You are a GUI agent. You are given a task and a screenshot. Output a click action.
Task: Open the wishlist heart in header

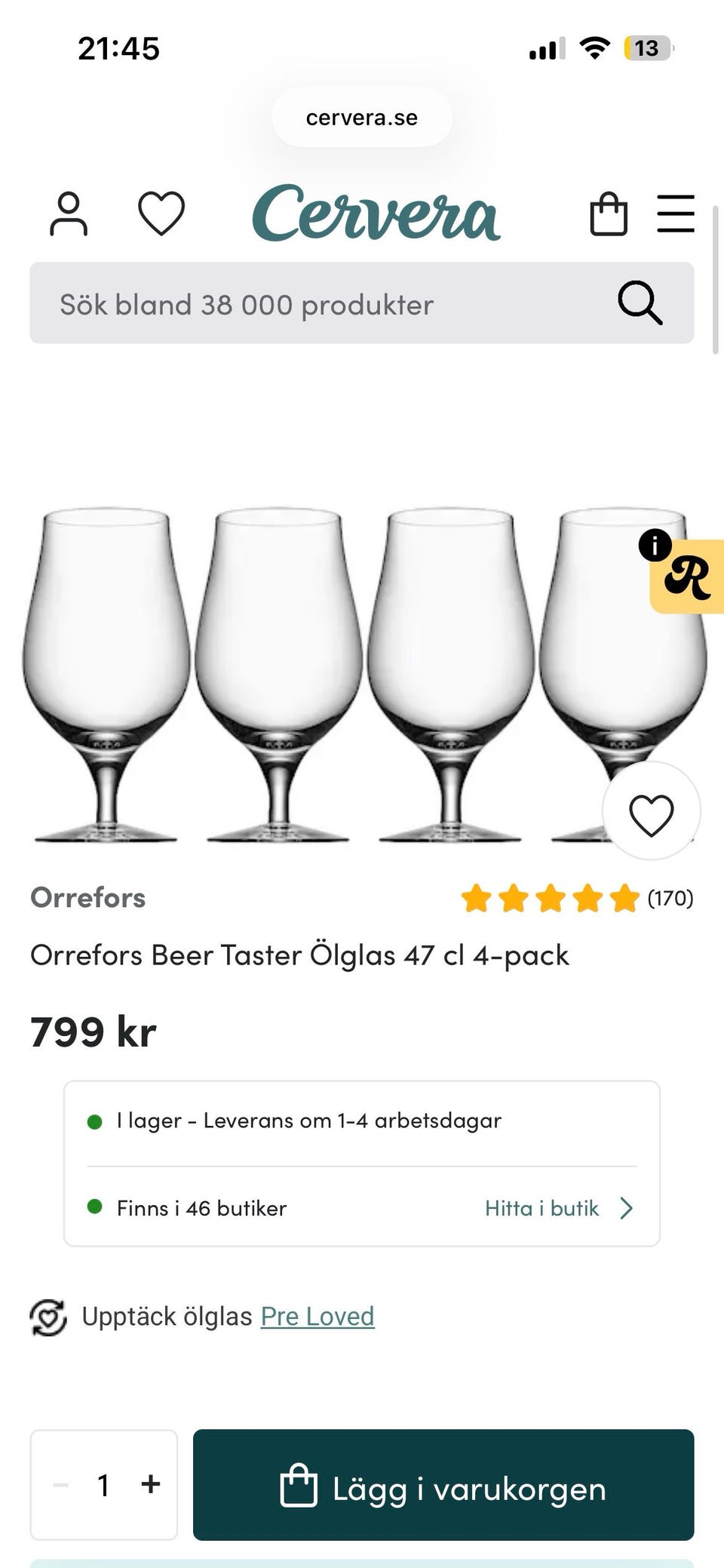[161, 214]
